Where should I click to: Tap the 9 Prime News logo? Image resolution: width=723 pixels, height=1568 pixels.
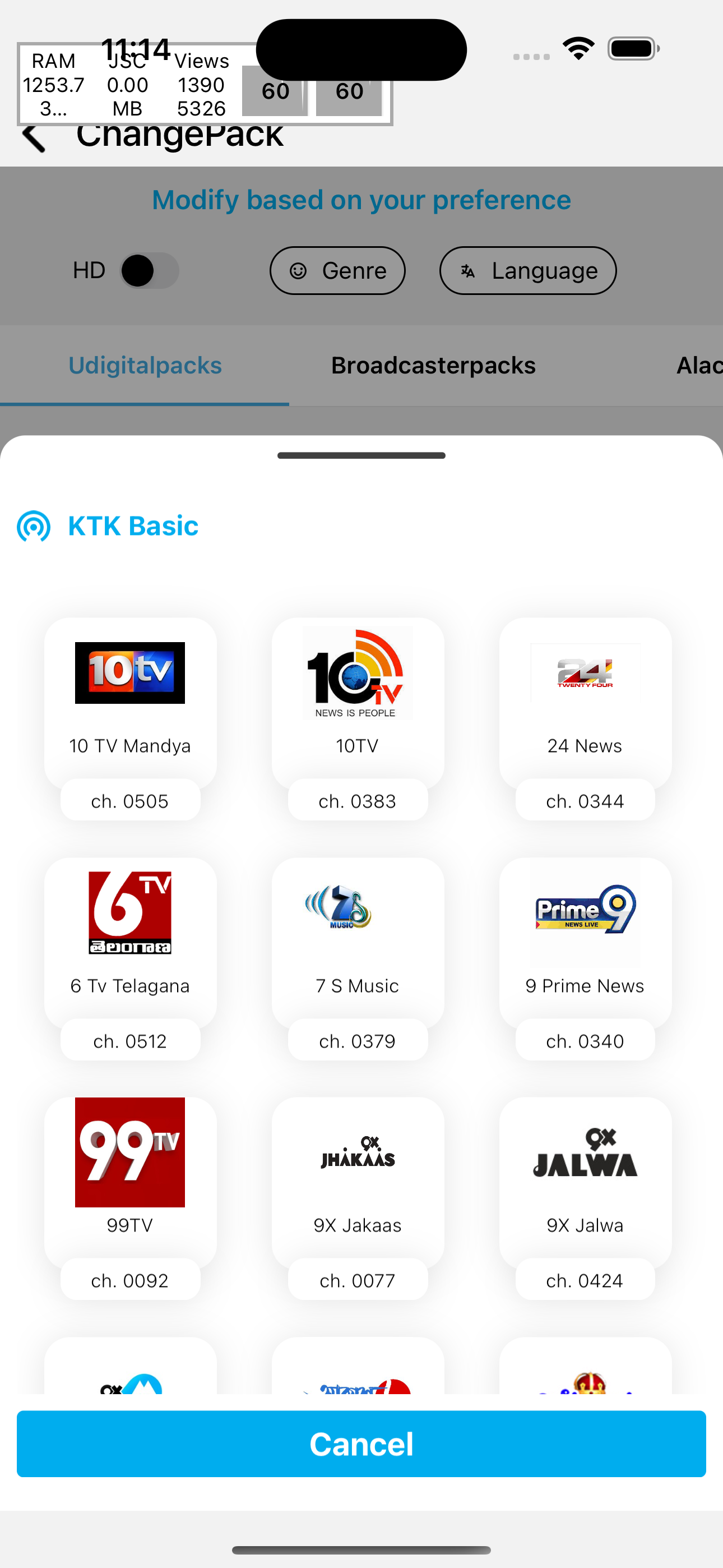583,913
